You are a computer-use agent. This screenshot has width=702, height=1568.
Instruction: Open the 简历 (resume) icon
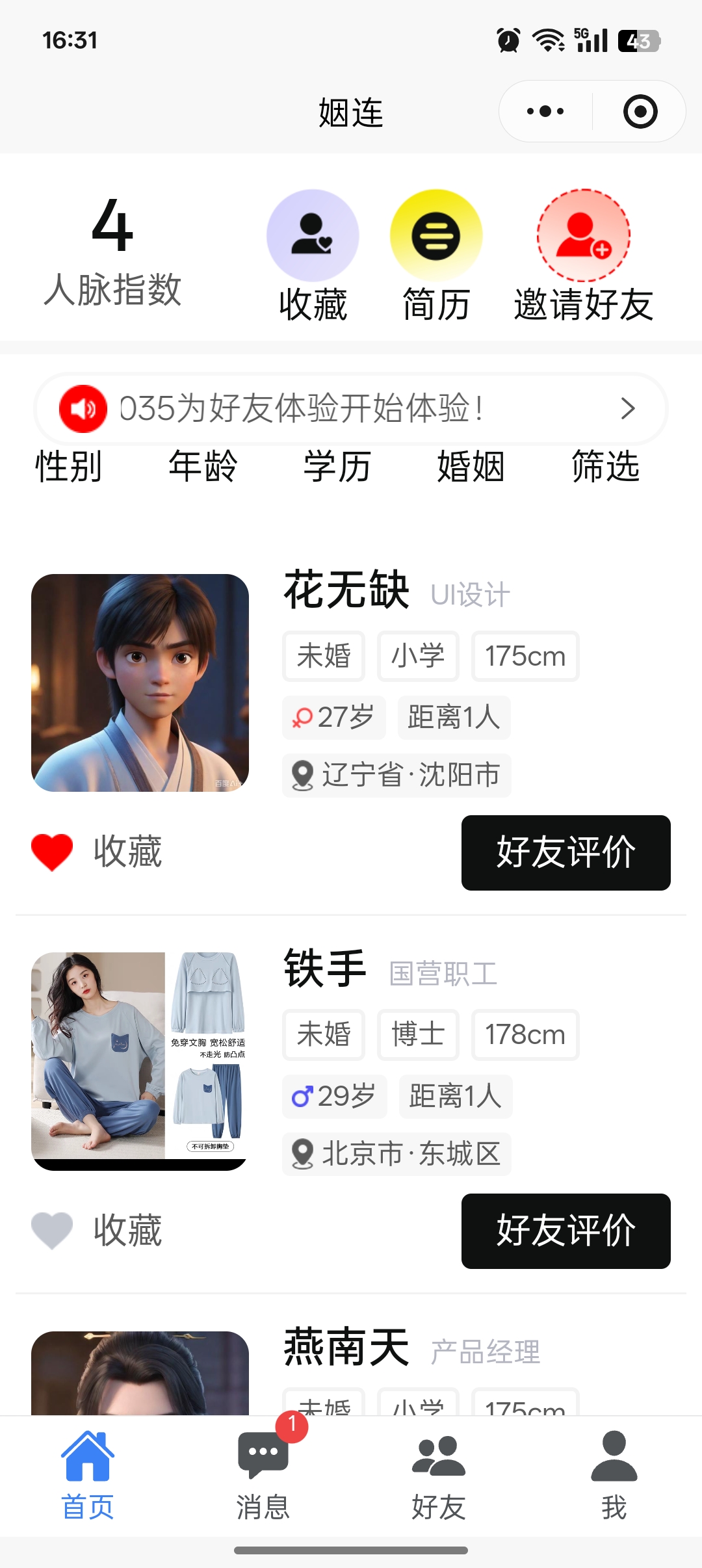point(437,236)
